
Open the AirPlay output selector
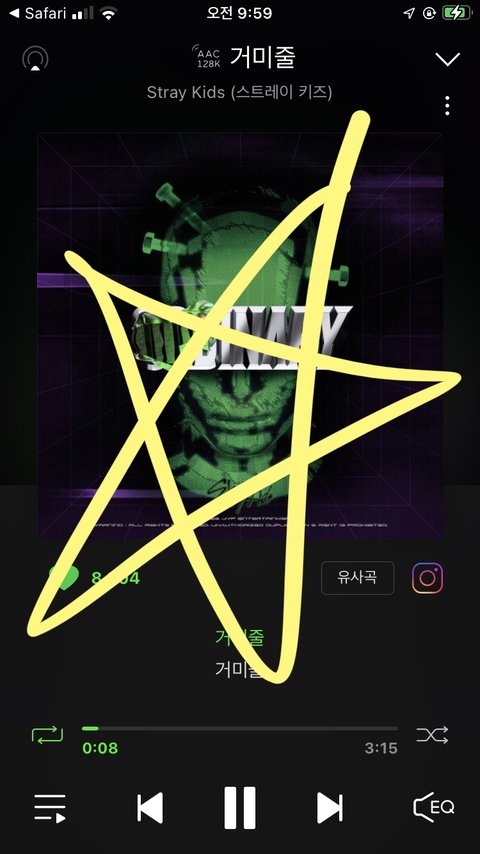35,58
